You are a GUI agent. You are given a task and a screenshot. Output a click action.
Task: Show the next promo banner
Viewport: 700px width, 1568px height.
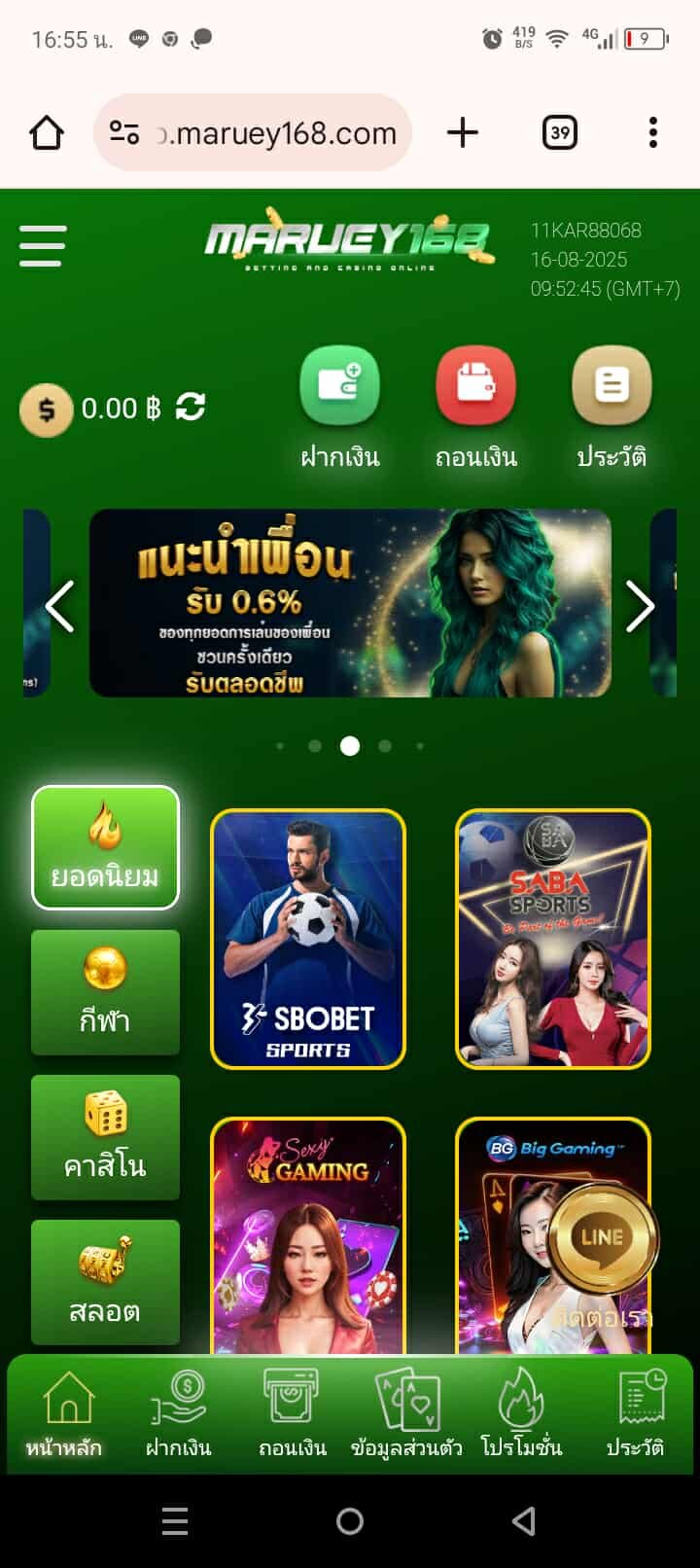[639, 606]
